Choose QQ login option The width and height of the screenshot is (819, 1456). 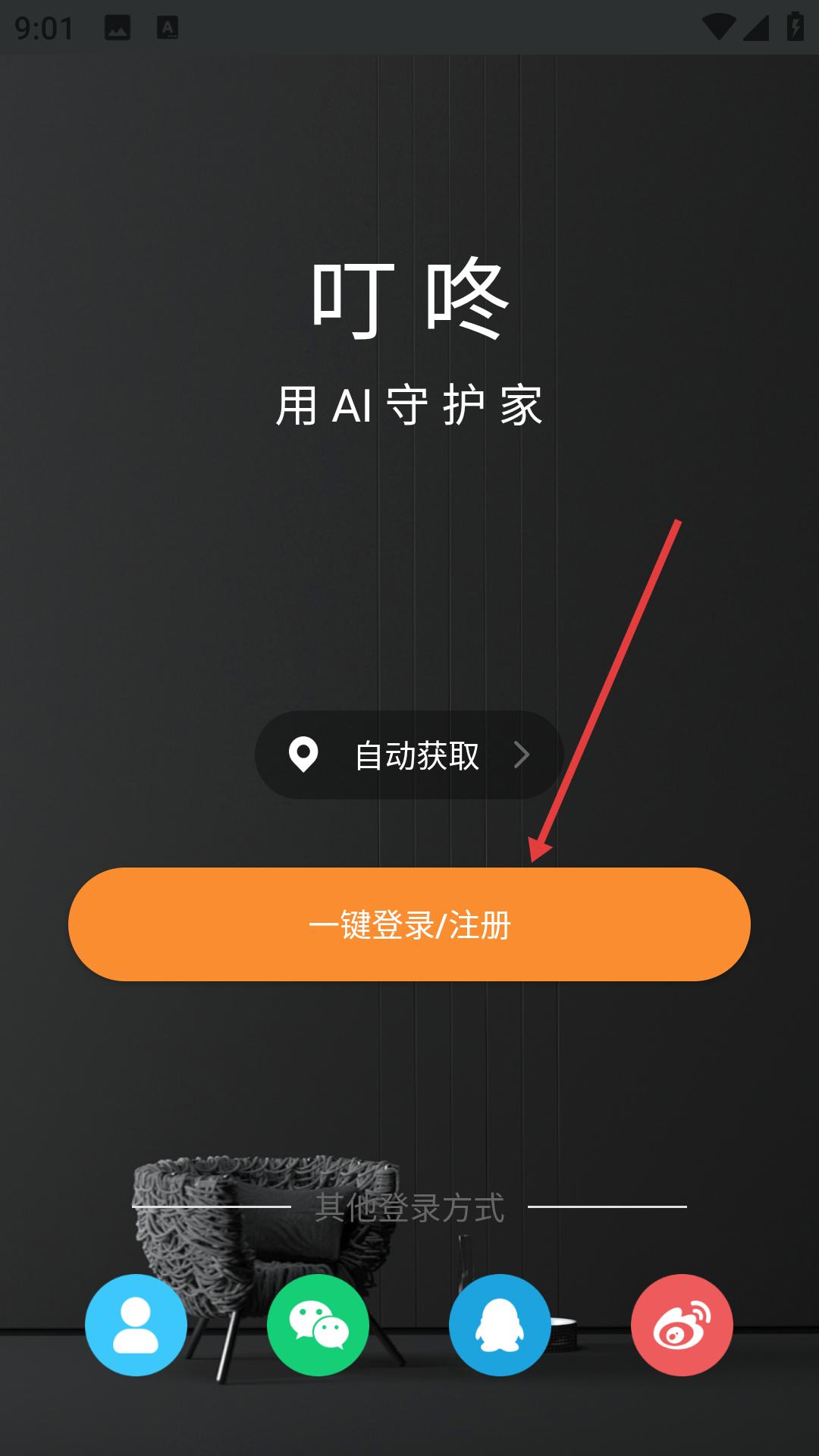tap(500, 1325)
